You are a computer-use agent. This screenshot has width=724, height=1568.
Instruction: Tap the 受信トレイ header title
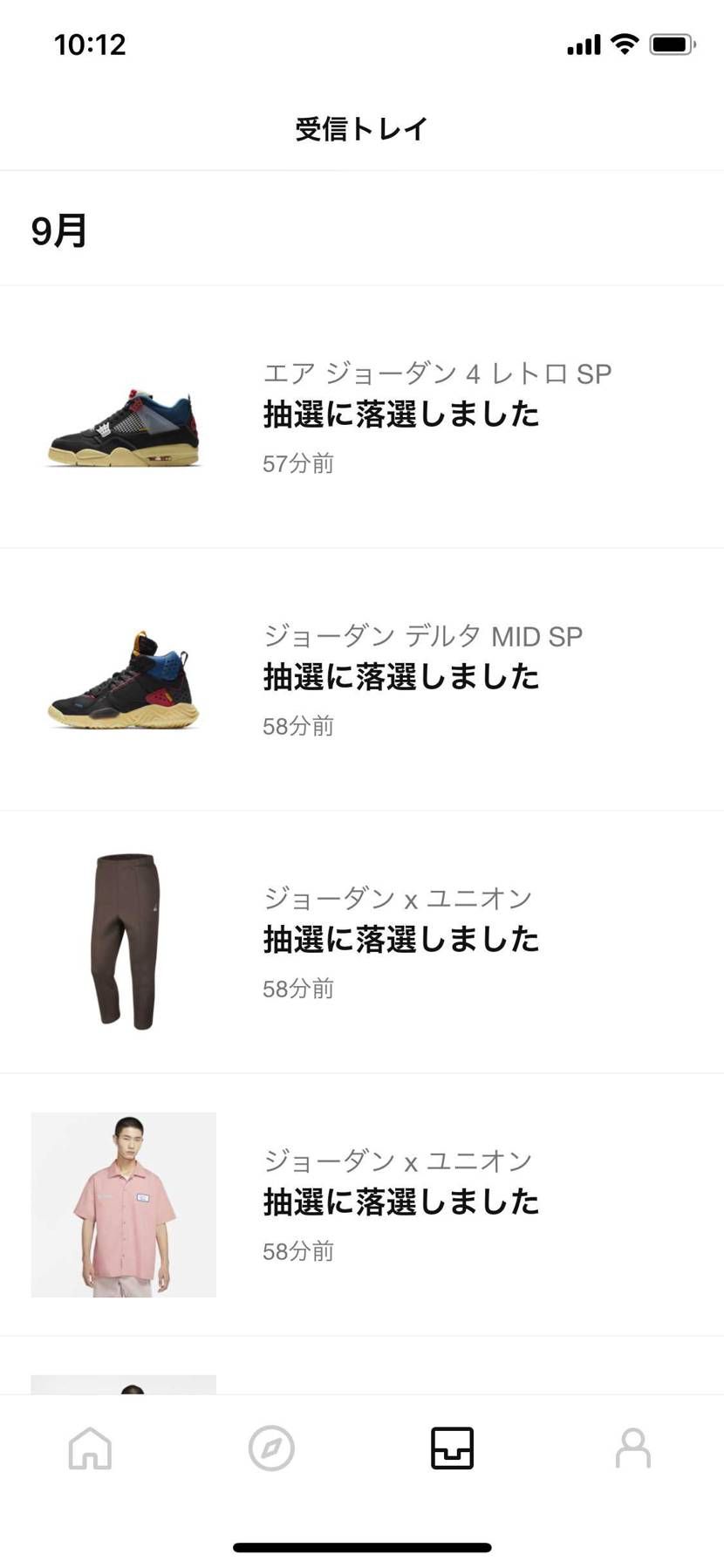coord(361,127)
